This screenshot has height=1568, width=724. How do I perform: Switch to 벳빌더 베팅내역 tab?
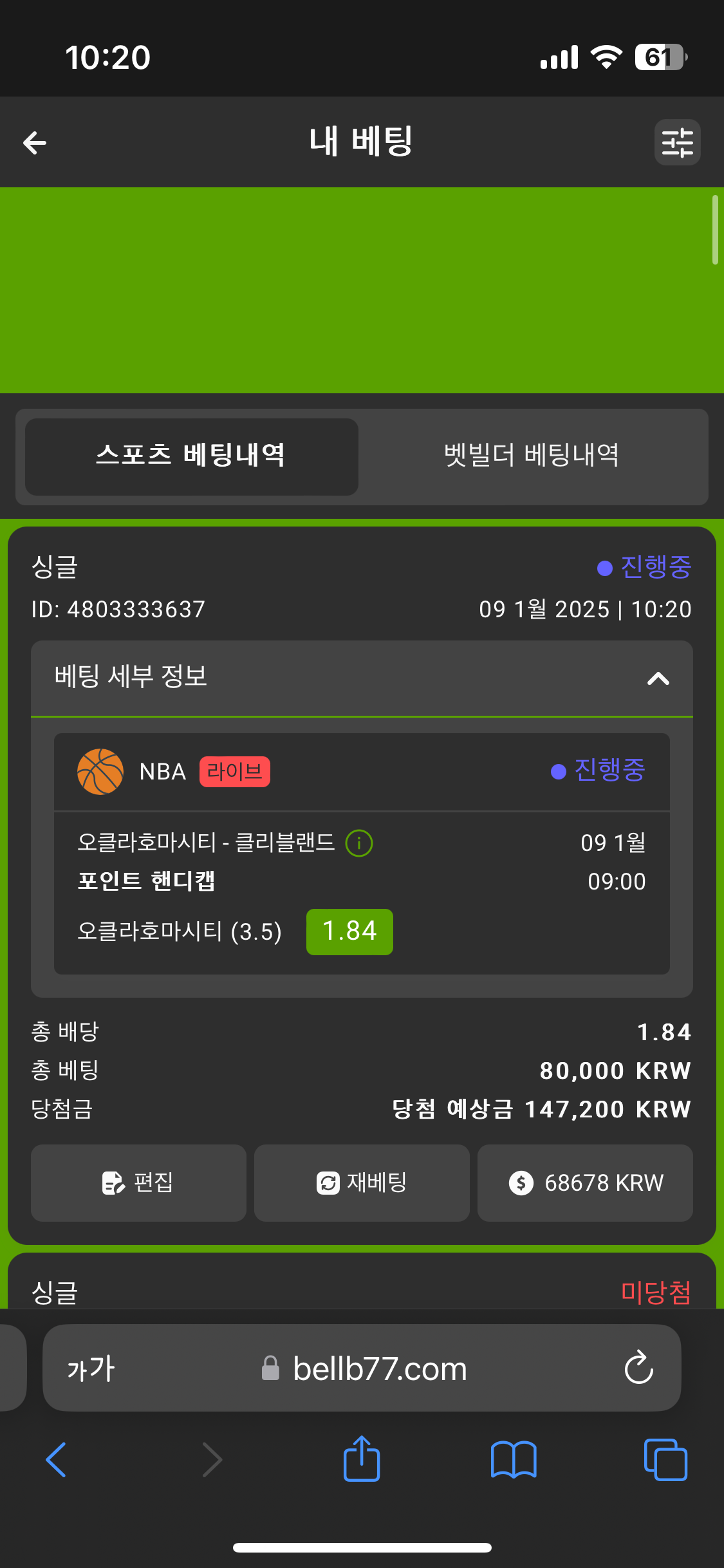(x=532, y=456)
